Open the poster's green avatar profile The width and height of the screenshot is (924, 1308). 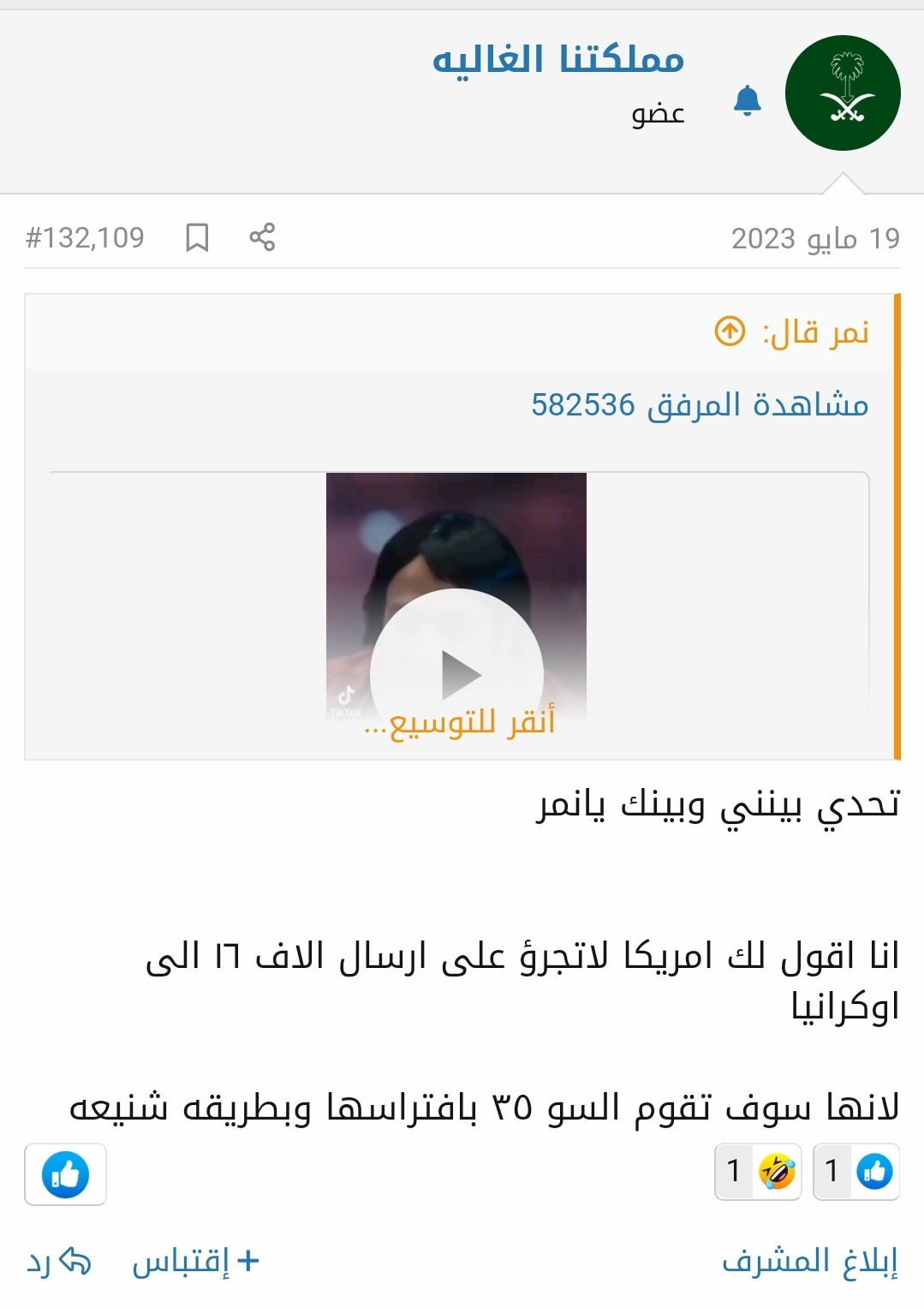(843, 93)
